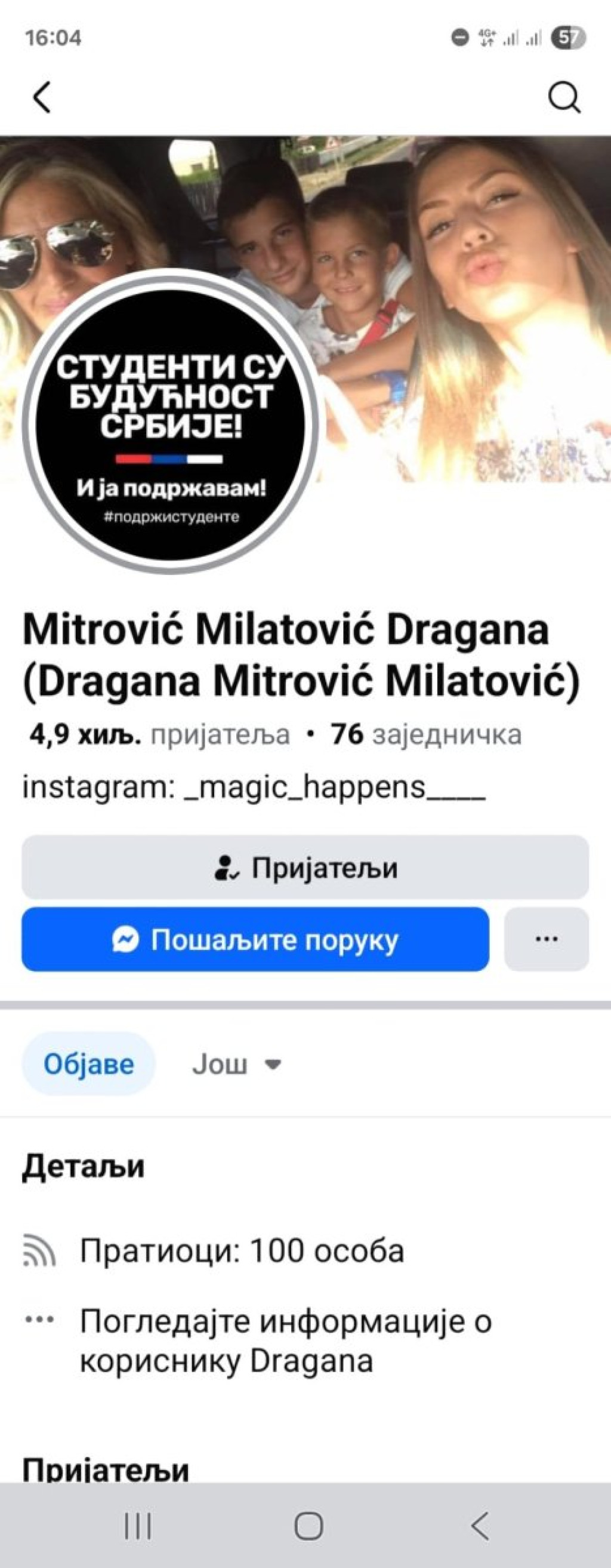Screen dimensions: 611x1568
Task: Open the three-dot more options button
Action: pyautogui.click(x=546, y=939)
